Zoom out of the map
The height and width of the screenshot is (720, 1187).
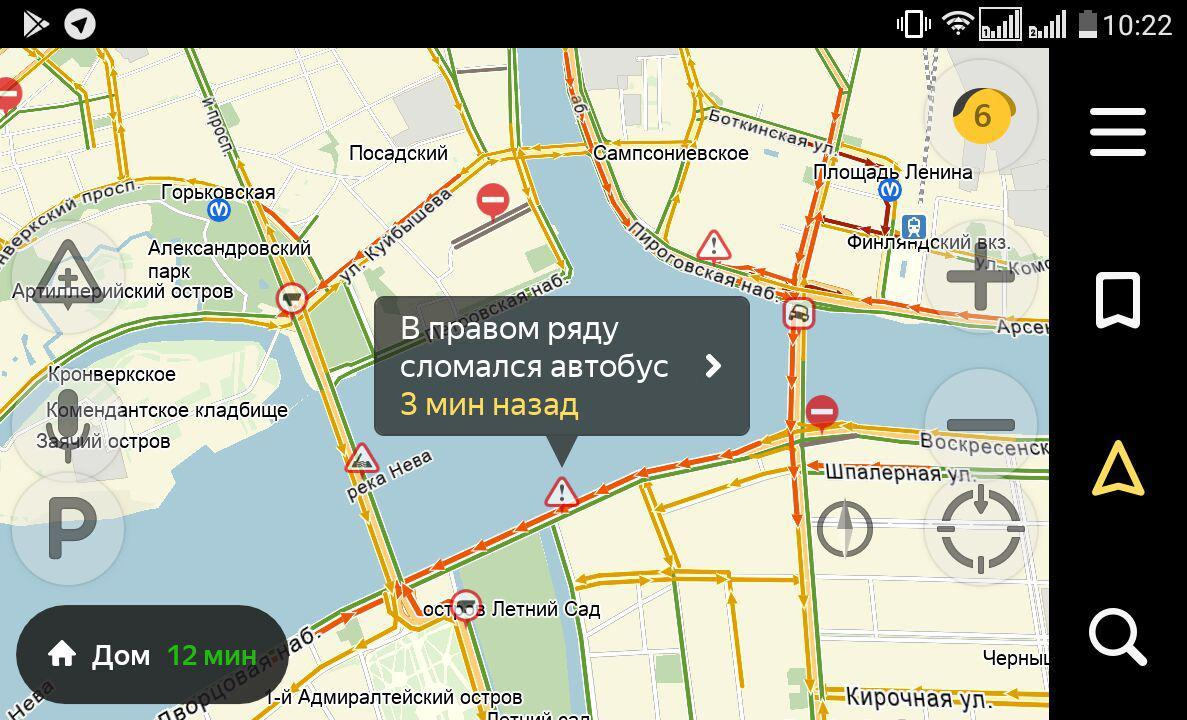(981, 425)
